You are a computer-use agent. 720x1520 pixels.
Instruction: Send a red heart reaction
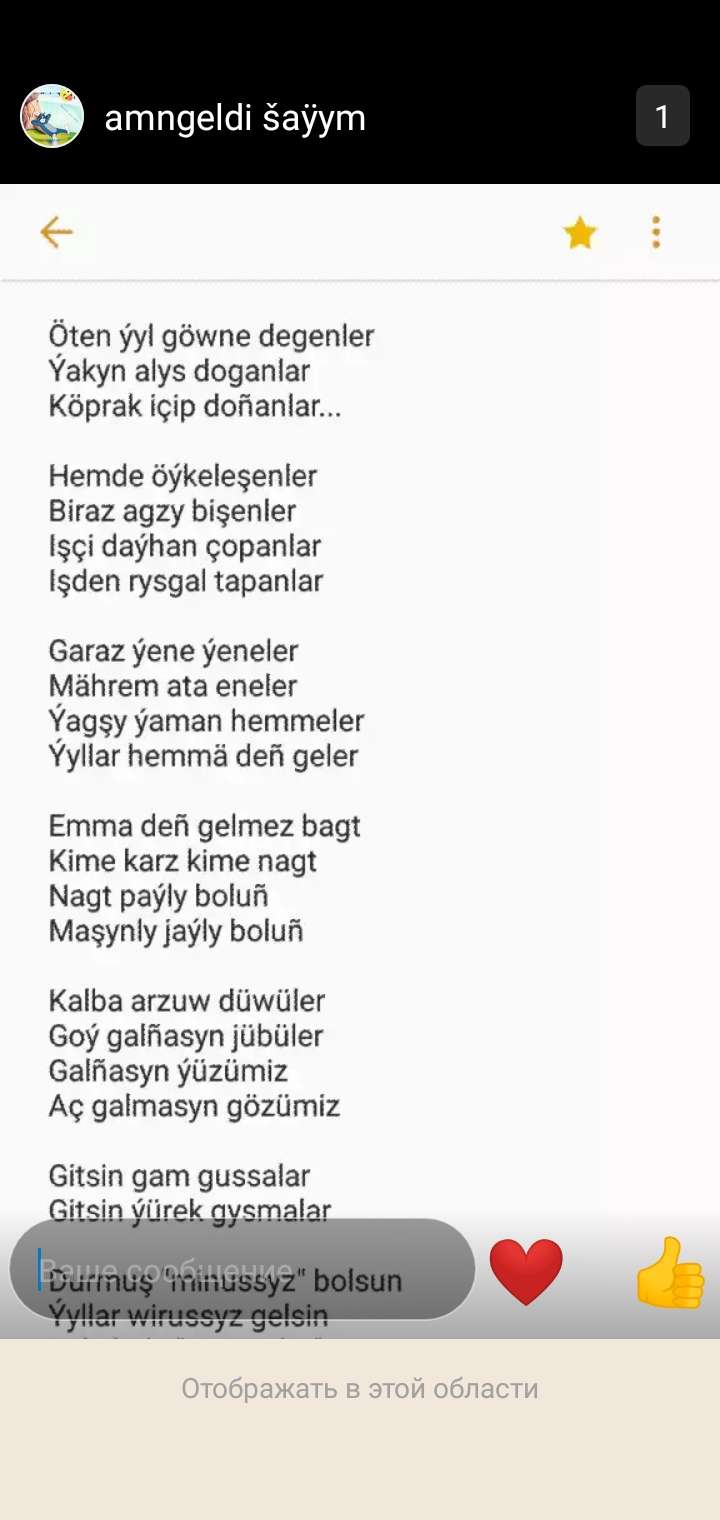coord(526,1272)
